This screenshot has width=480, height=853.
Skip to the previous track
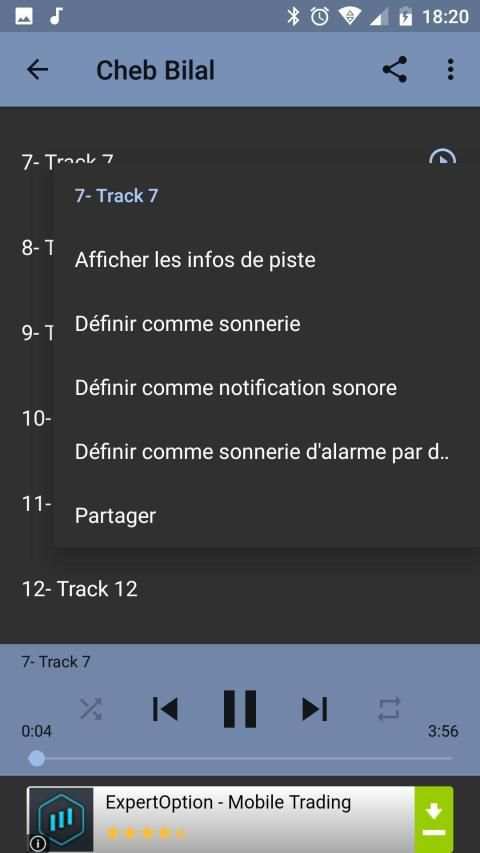[165, 709]
